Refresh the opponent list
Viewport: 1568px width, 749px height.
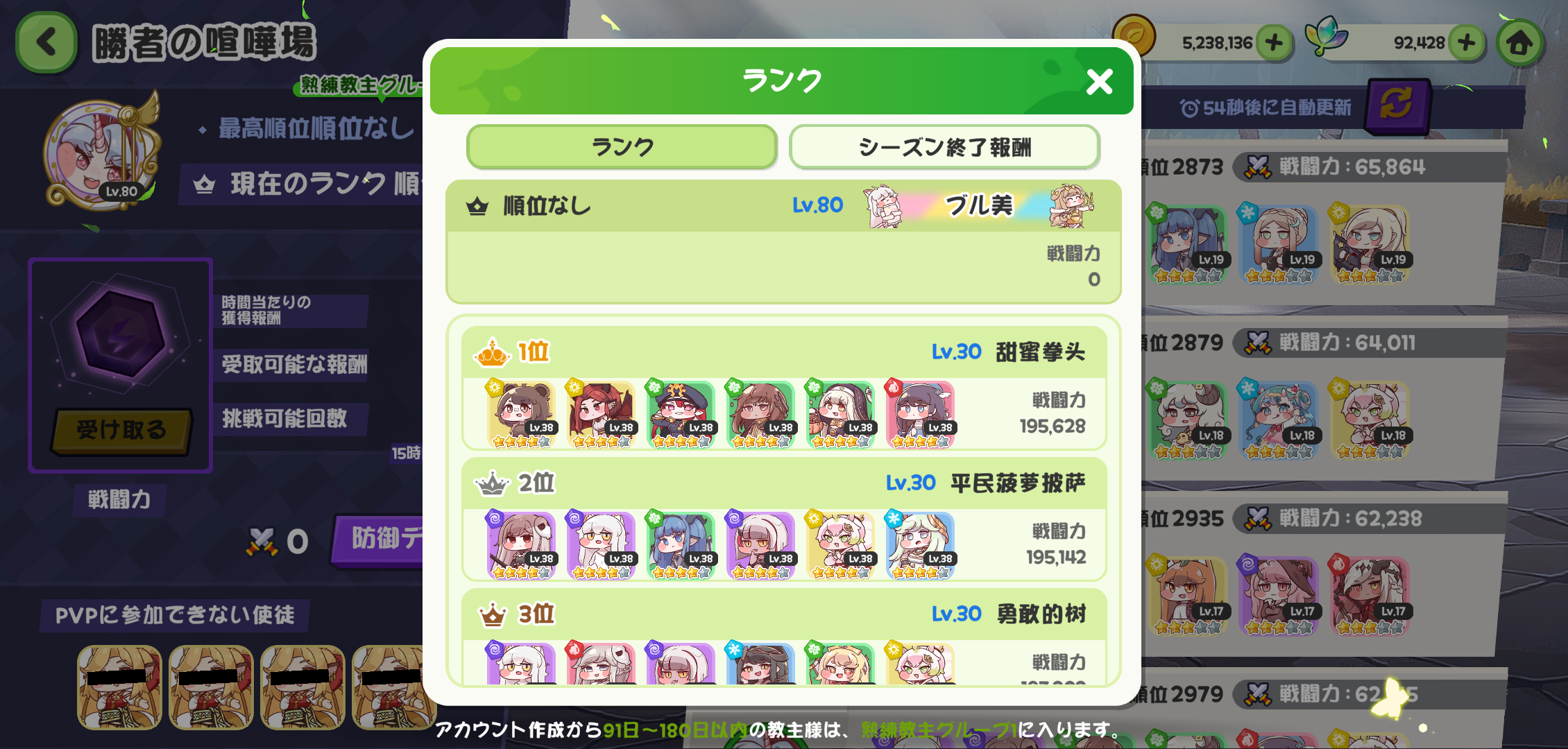(1396, 106)
